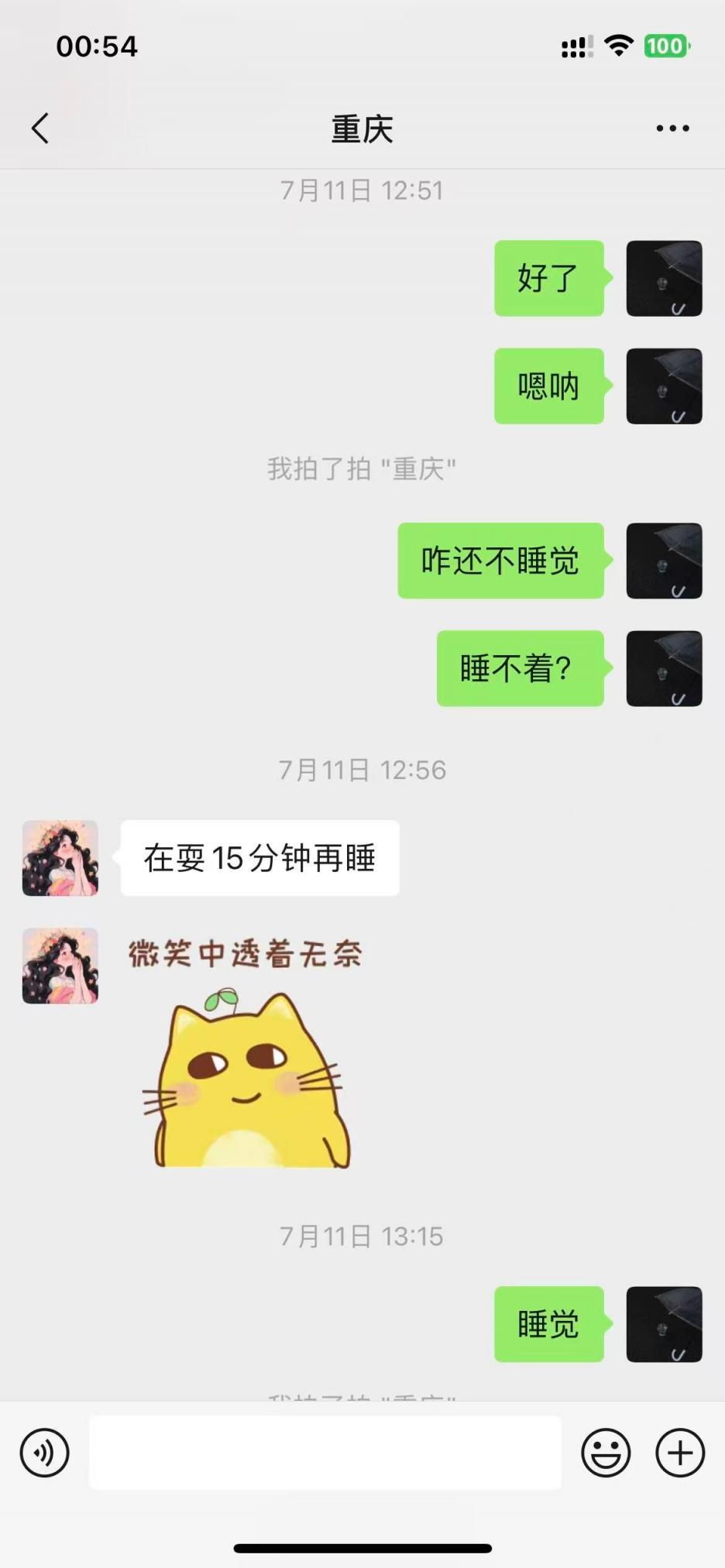Open the plus attachments menu
This screenshot has height=1568, width=725.
tap(680, 1453)
